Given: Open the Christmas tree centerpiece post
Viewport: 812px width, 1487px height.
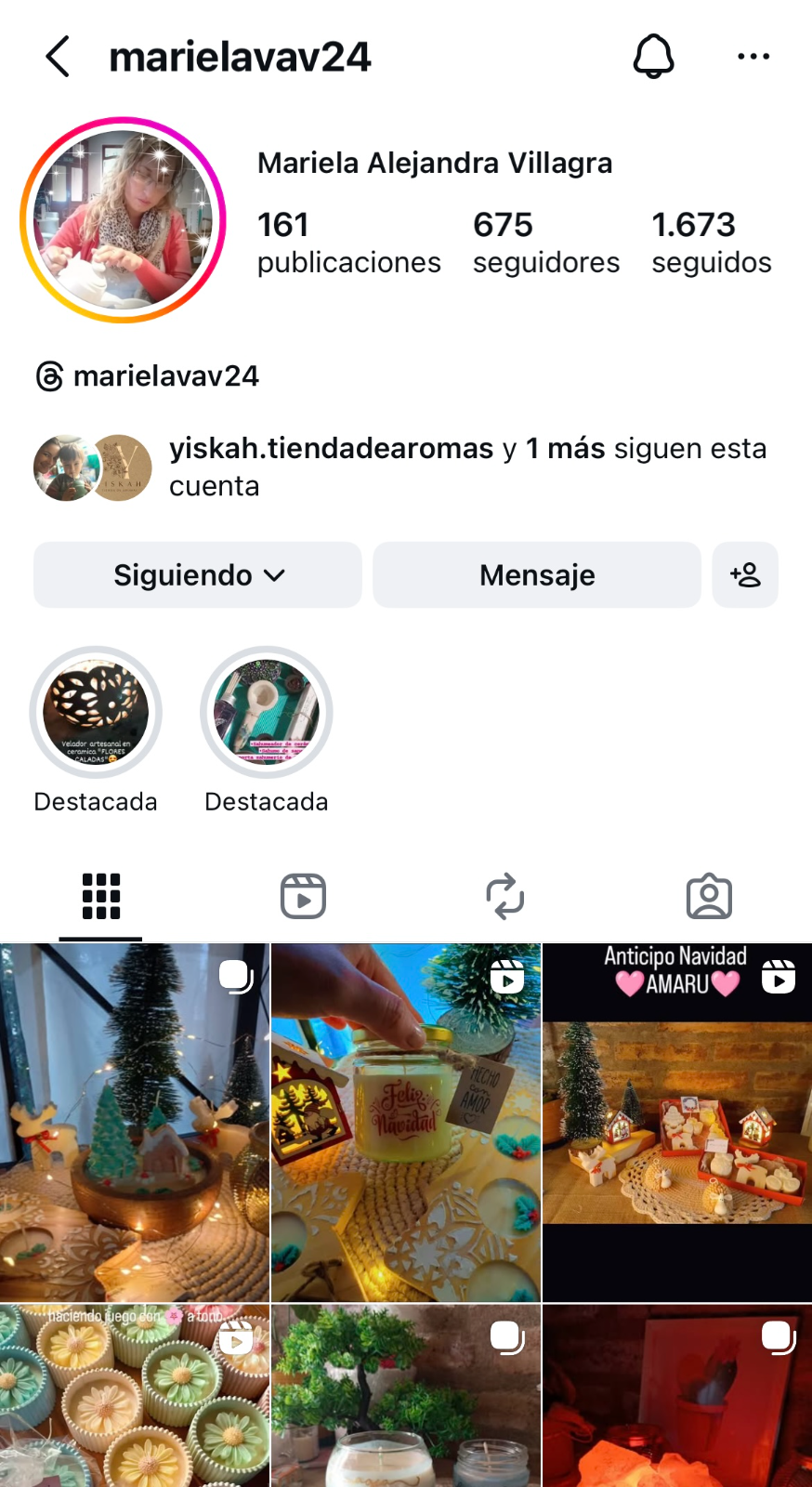Looking at the screenshot, I should (135, 1123).
